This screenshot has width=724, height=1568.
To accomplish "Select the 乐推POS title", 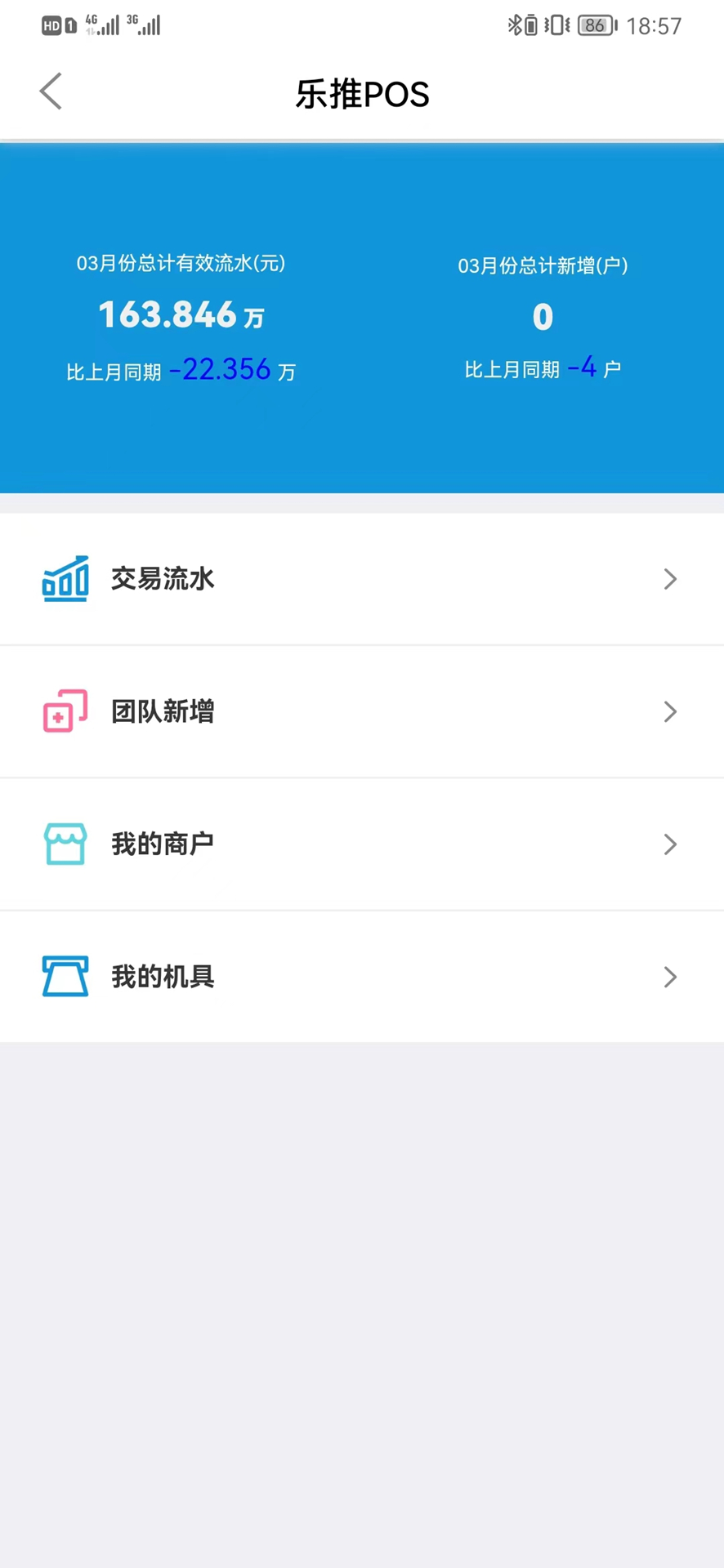I will pos(362,94).
